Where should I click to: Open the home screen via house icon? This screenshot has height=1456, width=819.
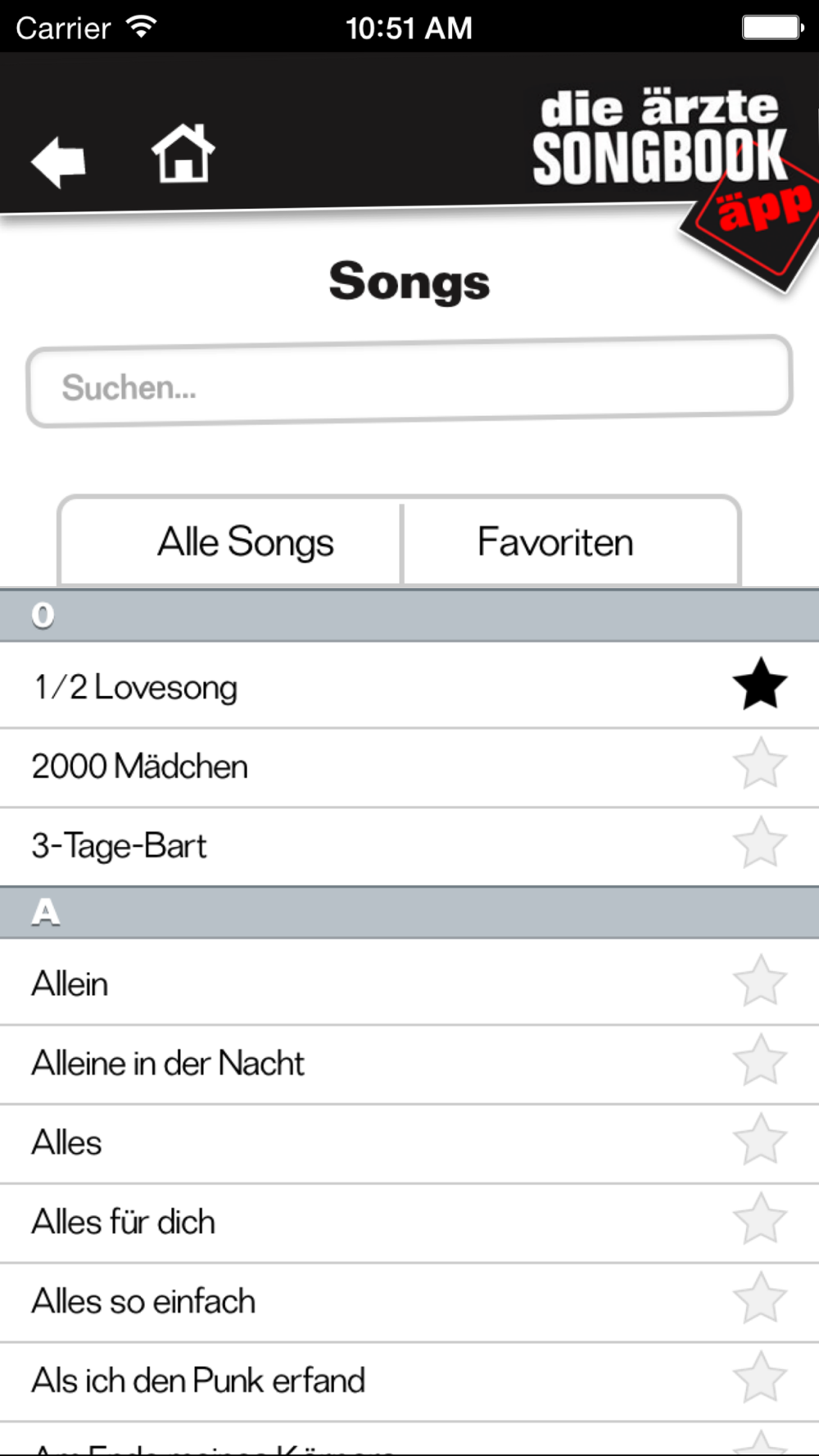pos(183,153)
